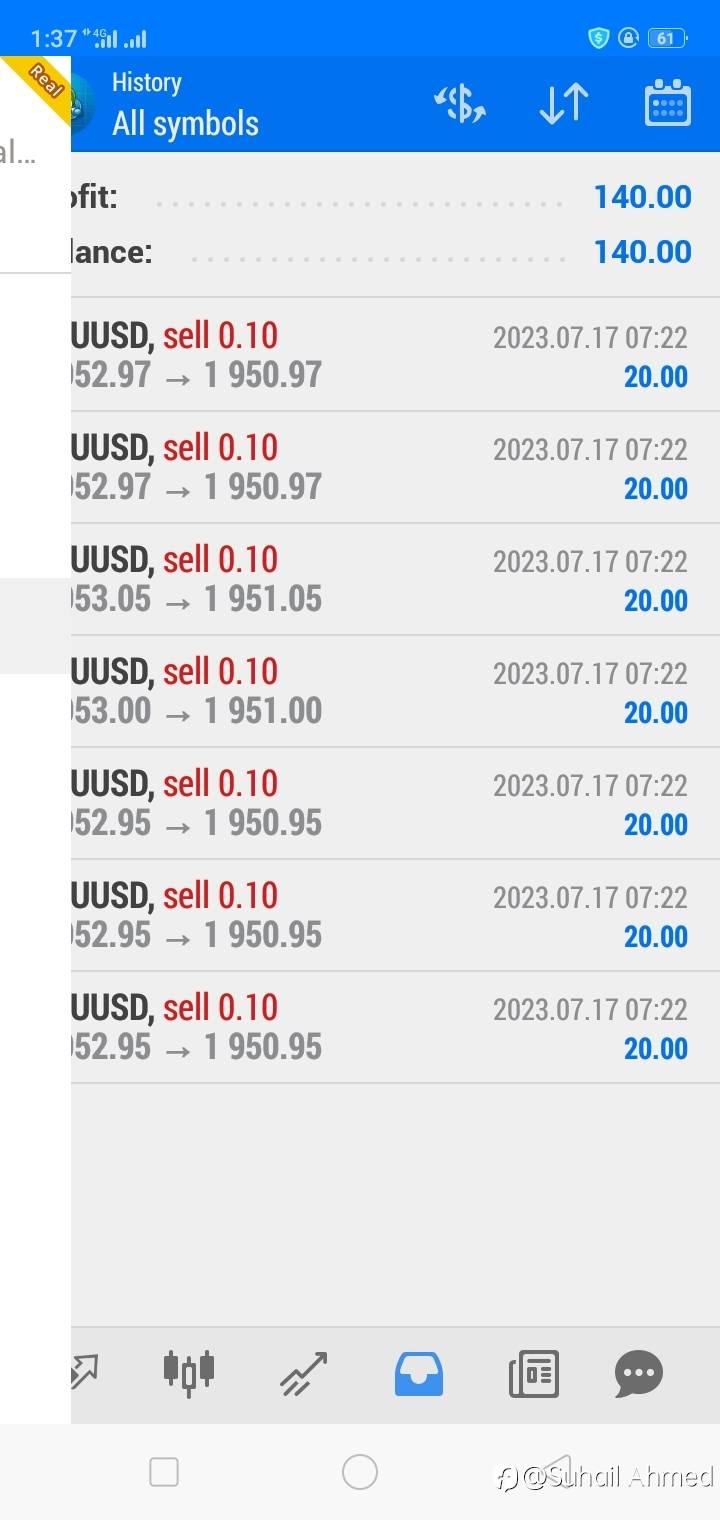Show recent apps with the square button
The width and height of the screenshot is (720, 1520).
(x=164, y=1472)
